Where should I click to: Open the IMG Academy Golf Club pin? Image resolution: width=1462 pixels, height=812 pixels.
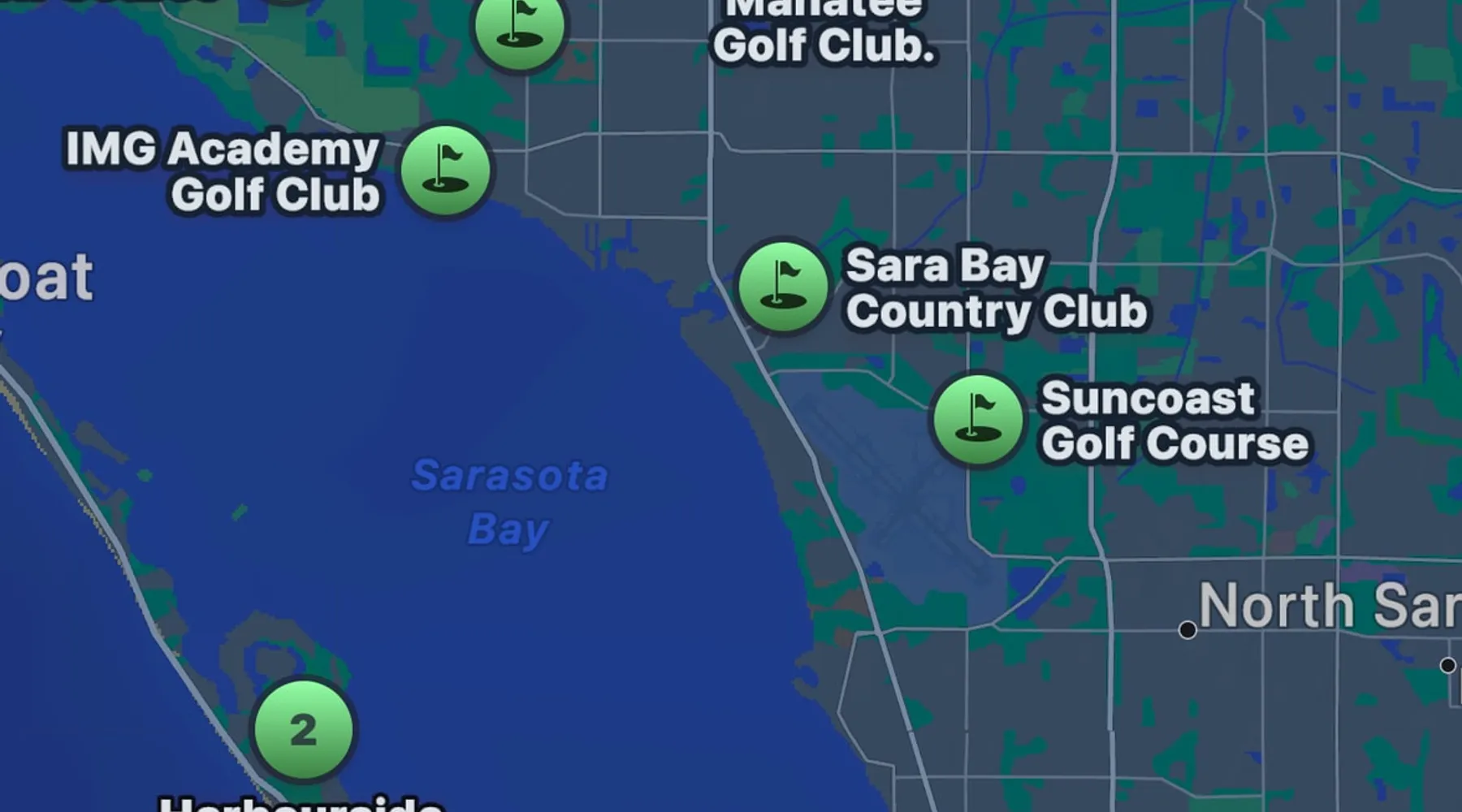pos(445,171)
